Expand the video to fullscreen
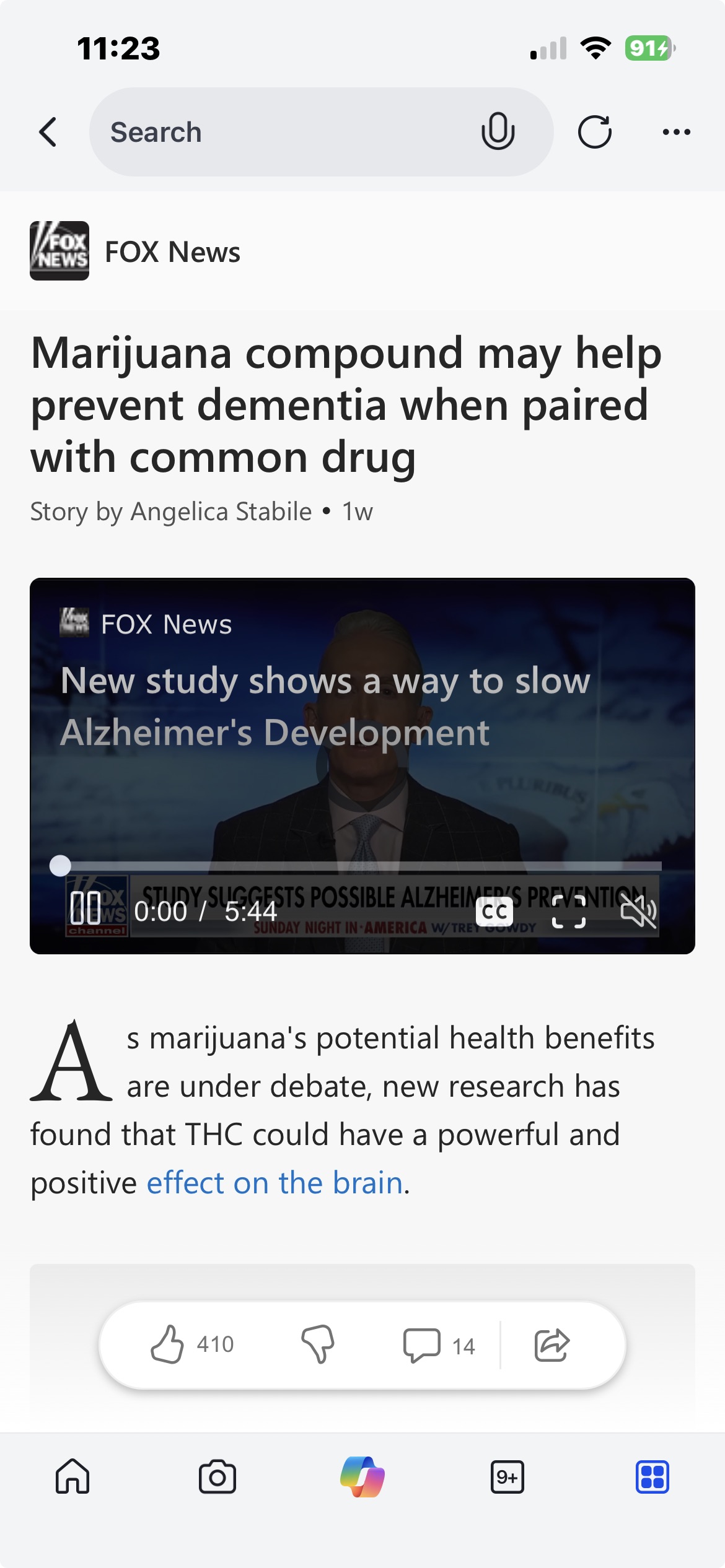The height and width of the screenshot is (1568, 725). point(568,911)
